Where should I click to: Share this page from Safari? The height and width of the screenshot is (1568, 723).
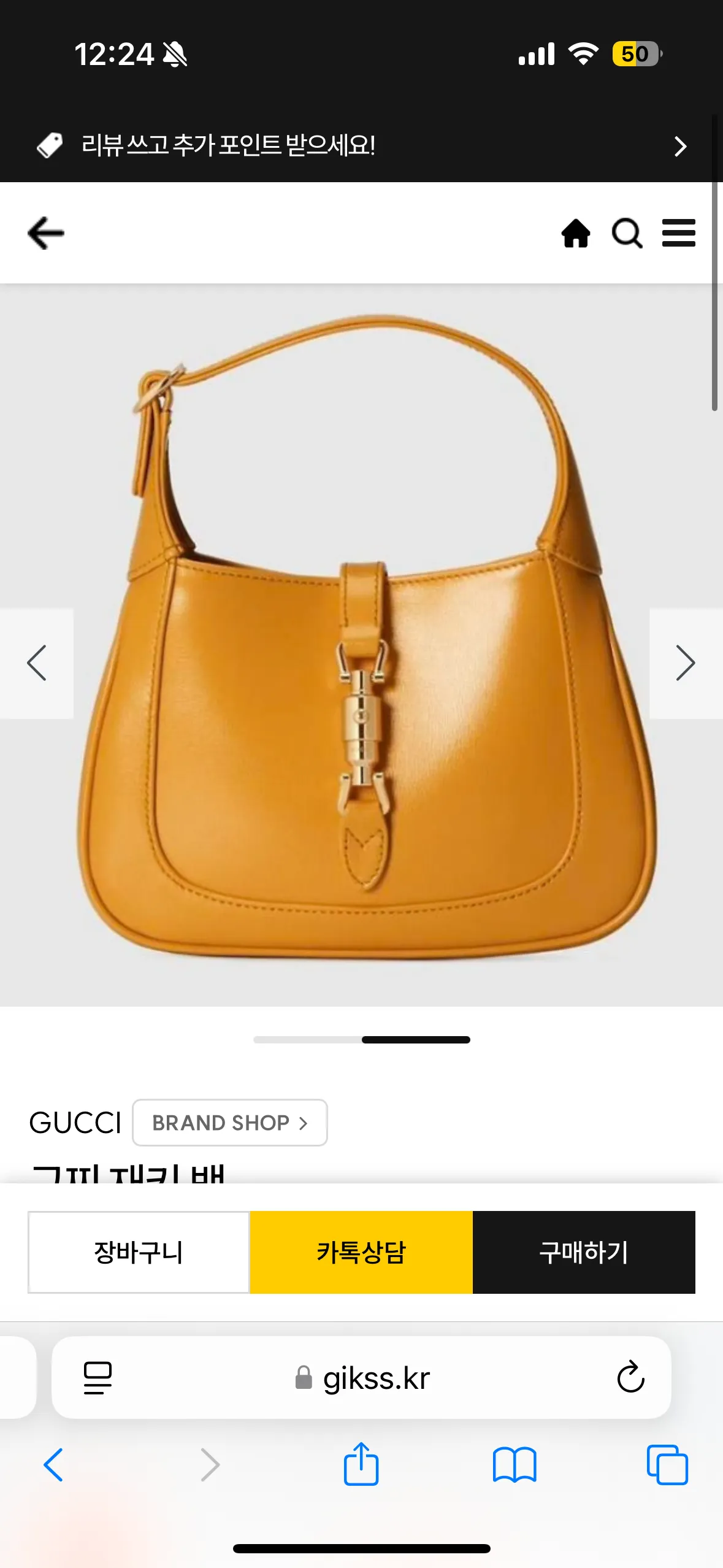pos(361,1464)
